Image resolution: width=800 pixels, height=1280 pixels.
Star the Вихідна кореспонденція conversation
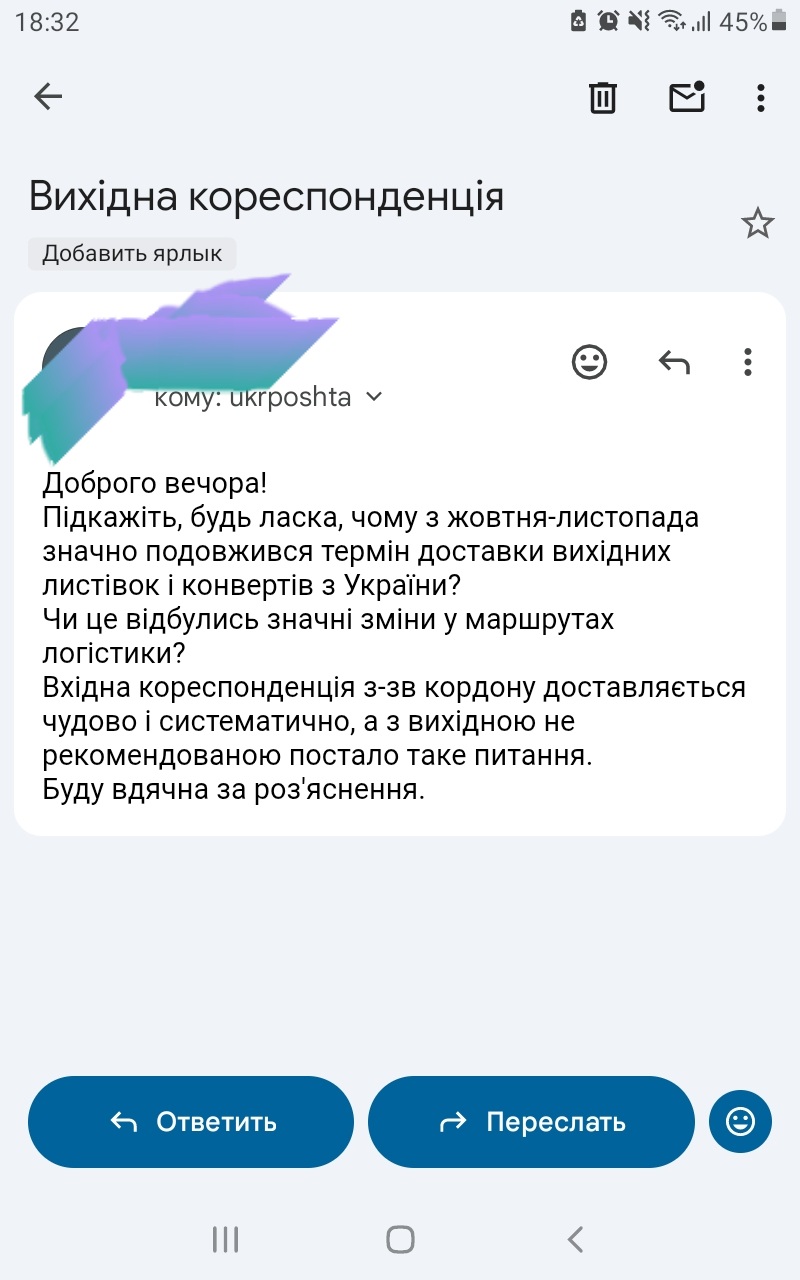pyautogui.click(x=757, y=224)
